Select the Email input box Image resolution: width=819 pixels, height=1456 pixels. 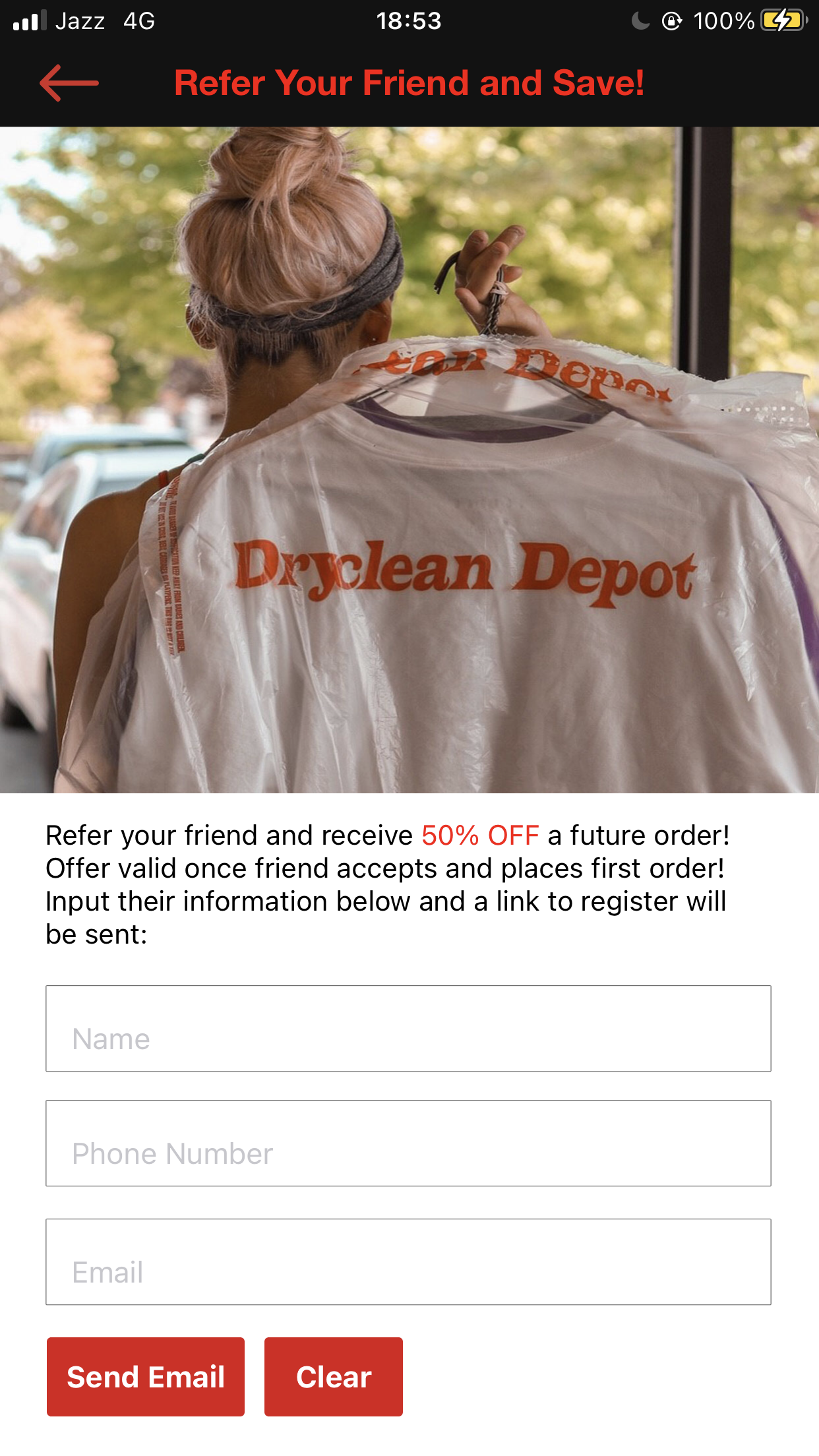coord(408,1262)
